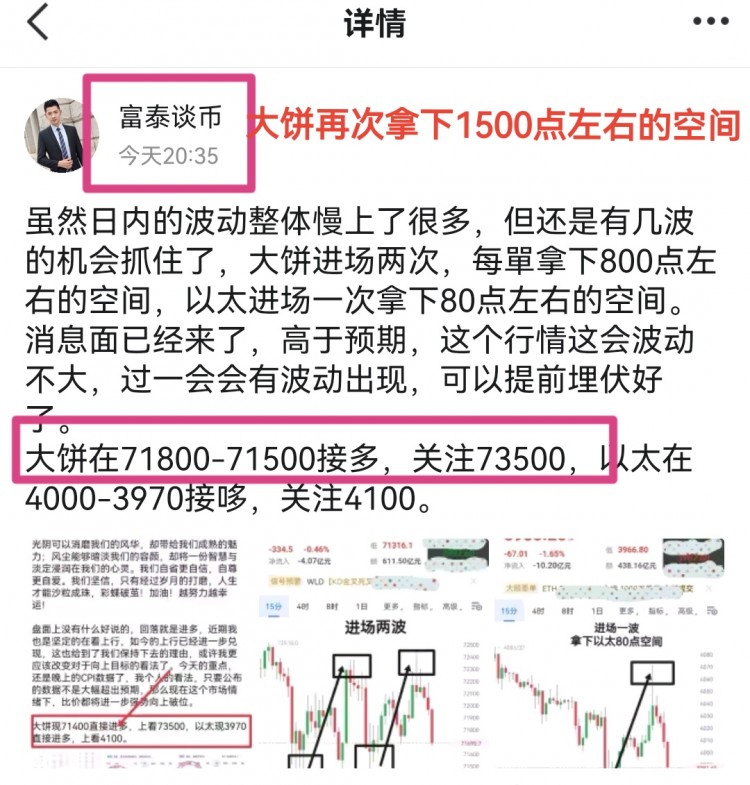Open 富泰谈币's profile avatar
Screen dimensions: 750x785
[61, 135]
